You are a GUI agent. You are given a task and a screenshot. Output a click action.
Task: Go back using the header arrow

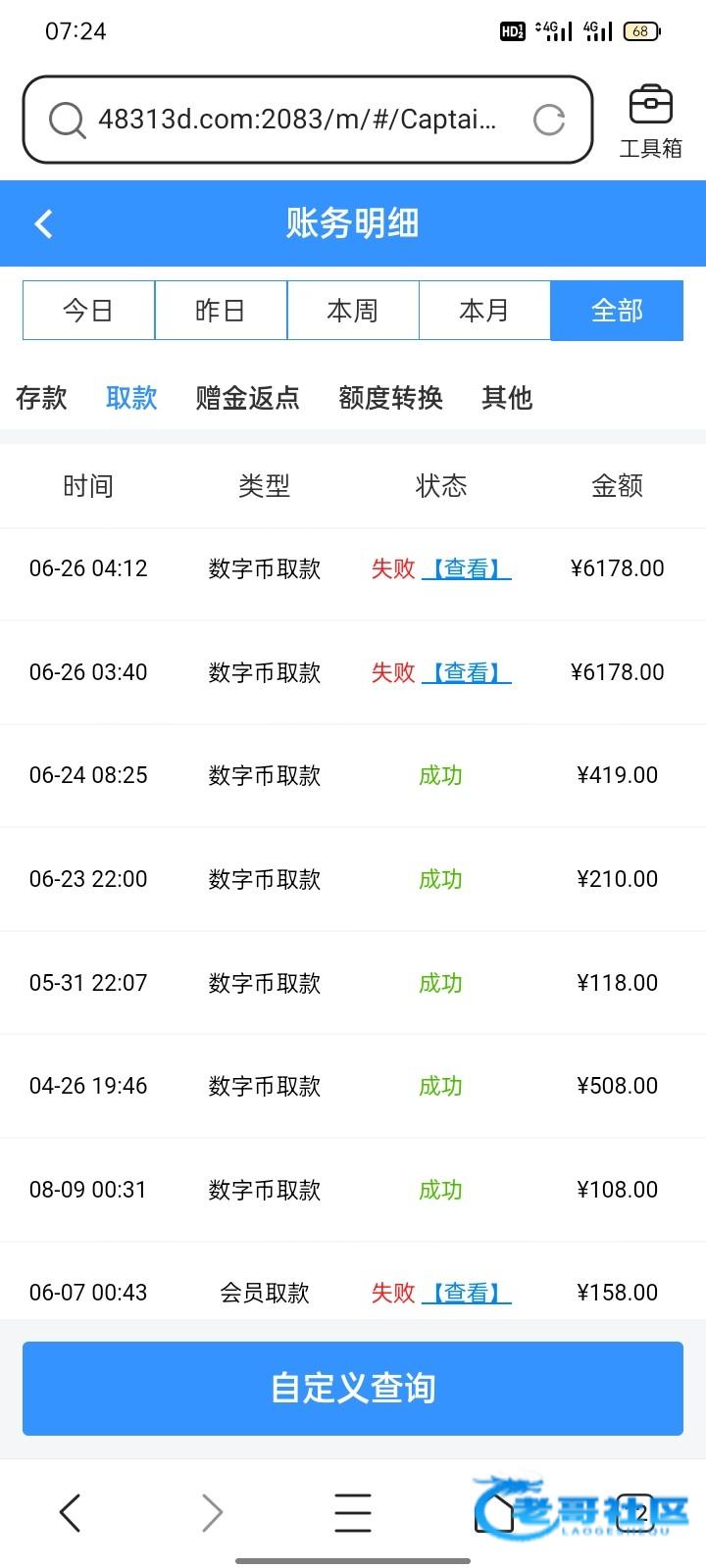pos(44,223)
